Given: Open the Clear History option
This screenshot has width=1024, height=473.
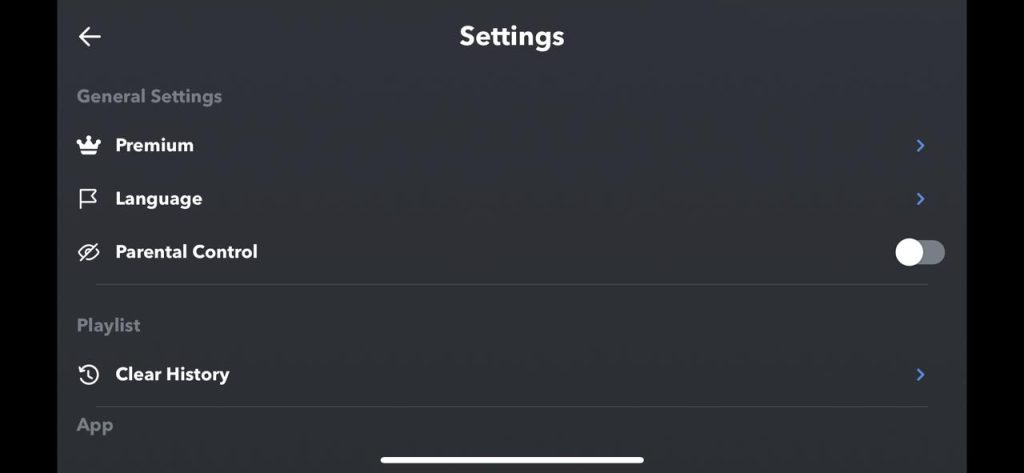Looking at the screenshot, I should point(172,375).
